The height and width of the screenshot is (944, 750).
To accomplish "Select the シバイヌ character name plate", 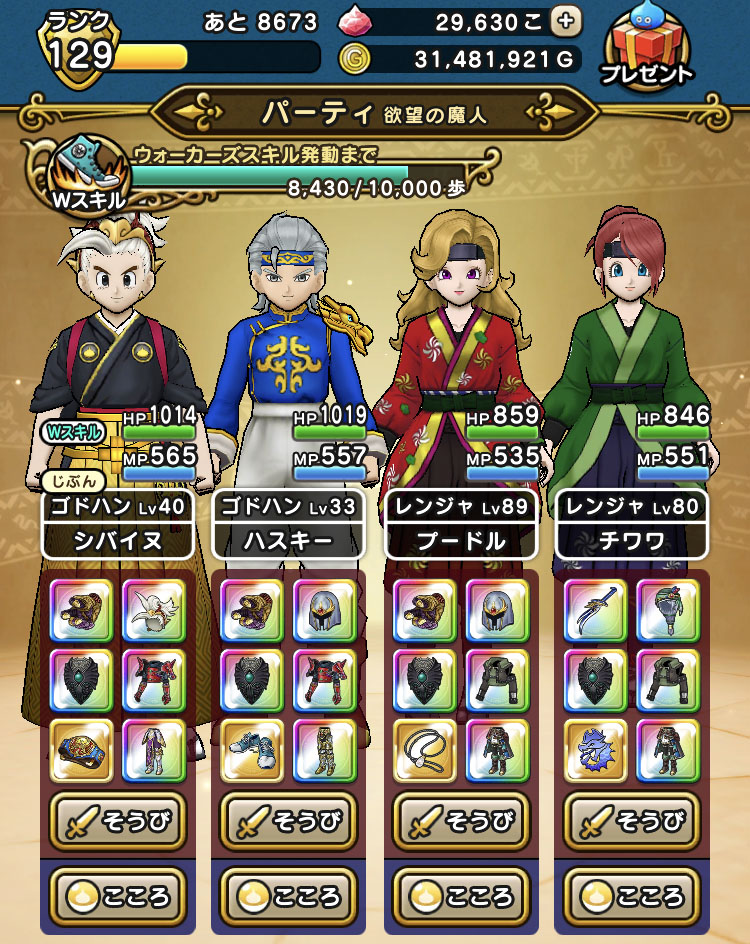I will pos(116,526).
